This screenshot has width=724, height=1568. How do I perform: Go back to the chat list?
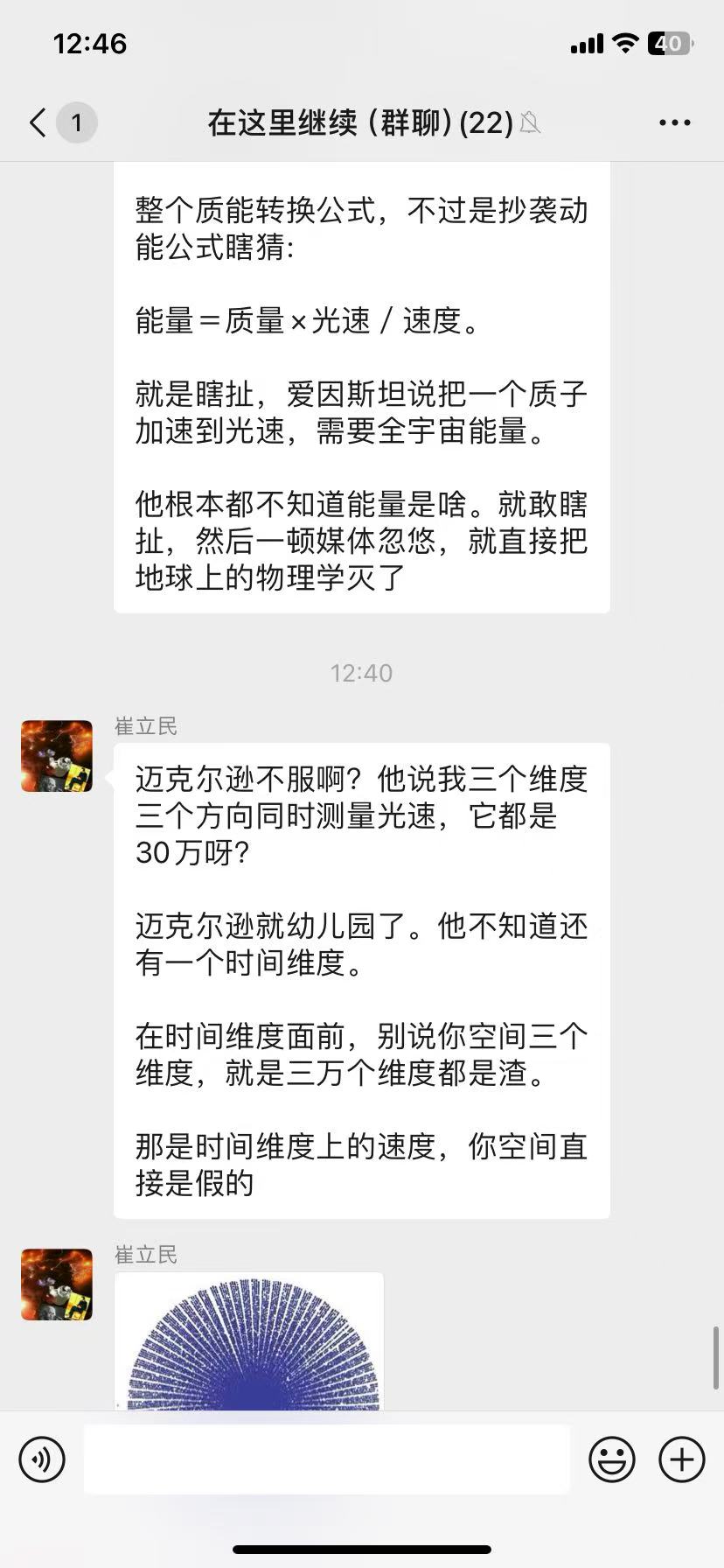click(x=38, y=122)
